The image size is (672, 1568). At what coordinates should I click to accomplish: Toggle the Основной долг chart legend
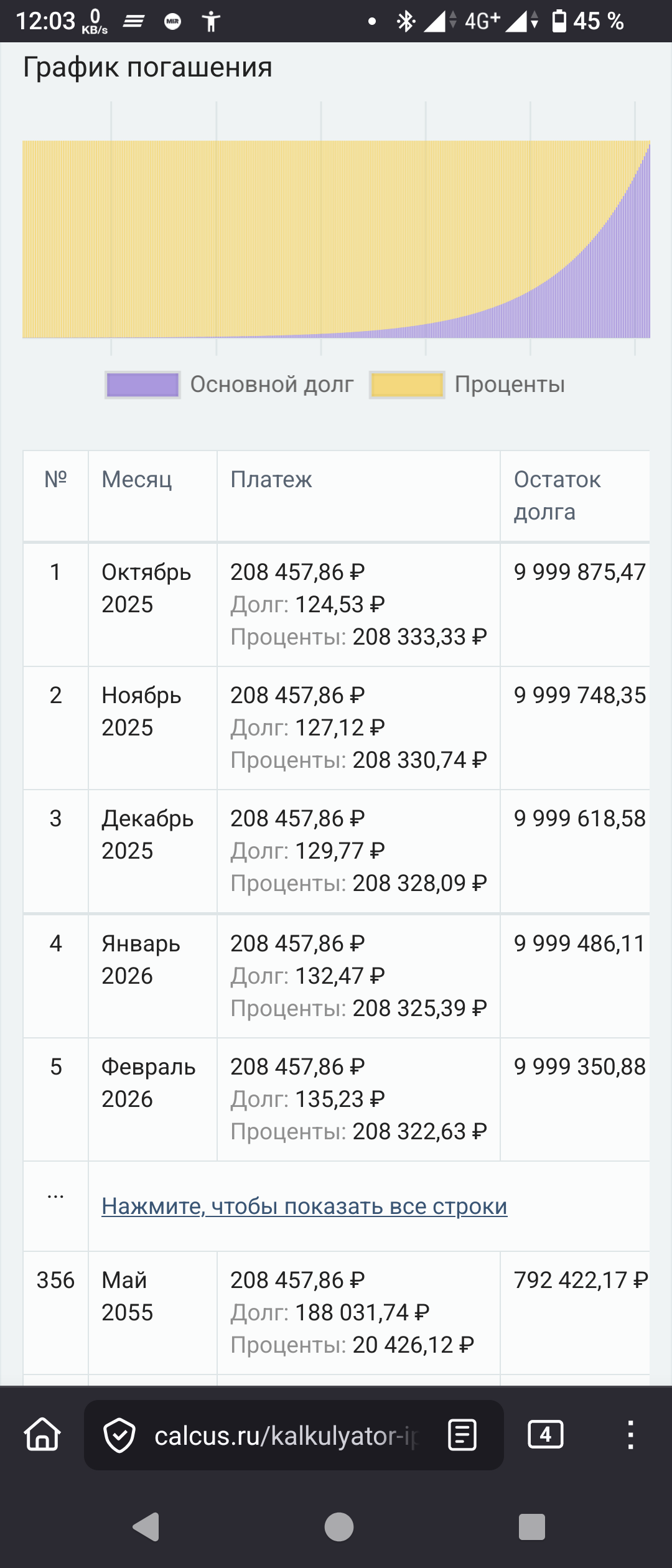pyautogui.click(x=230, y=385)
